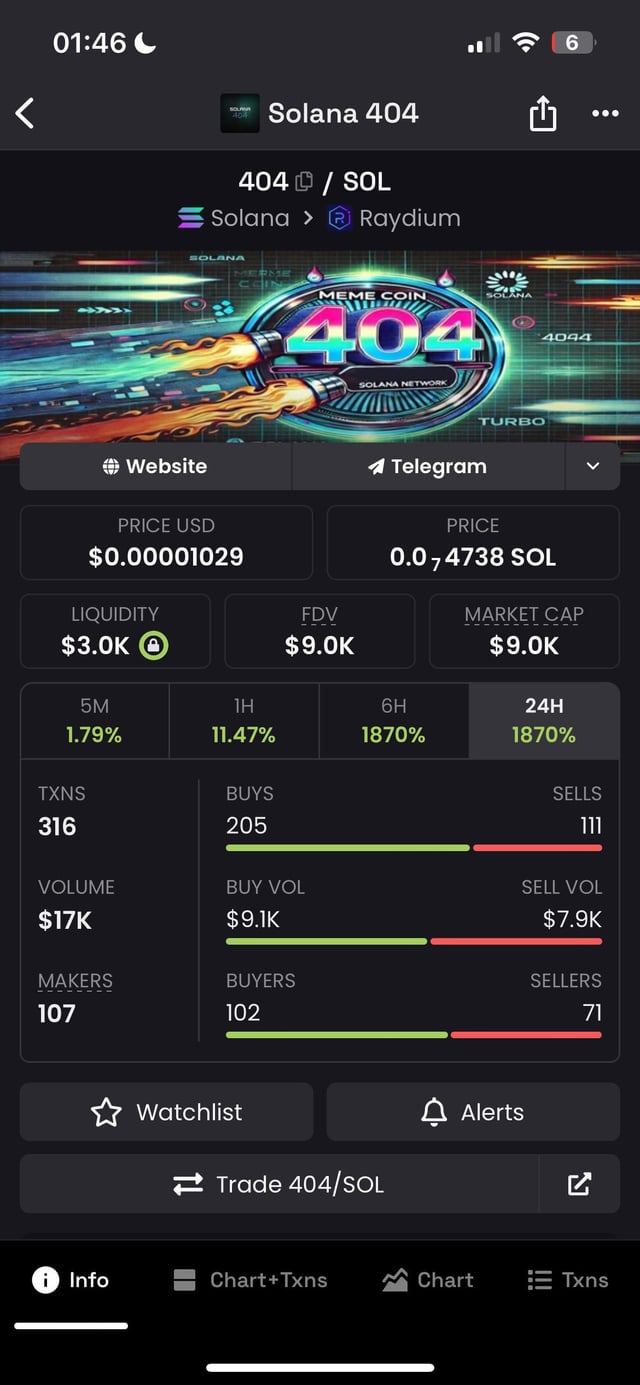Select the 6H timeframe stats
The width and height of the screenshot is (640, 1385).
(393, 720)
